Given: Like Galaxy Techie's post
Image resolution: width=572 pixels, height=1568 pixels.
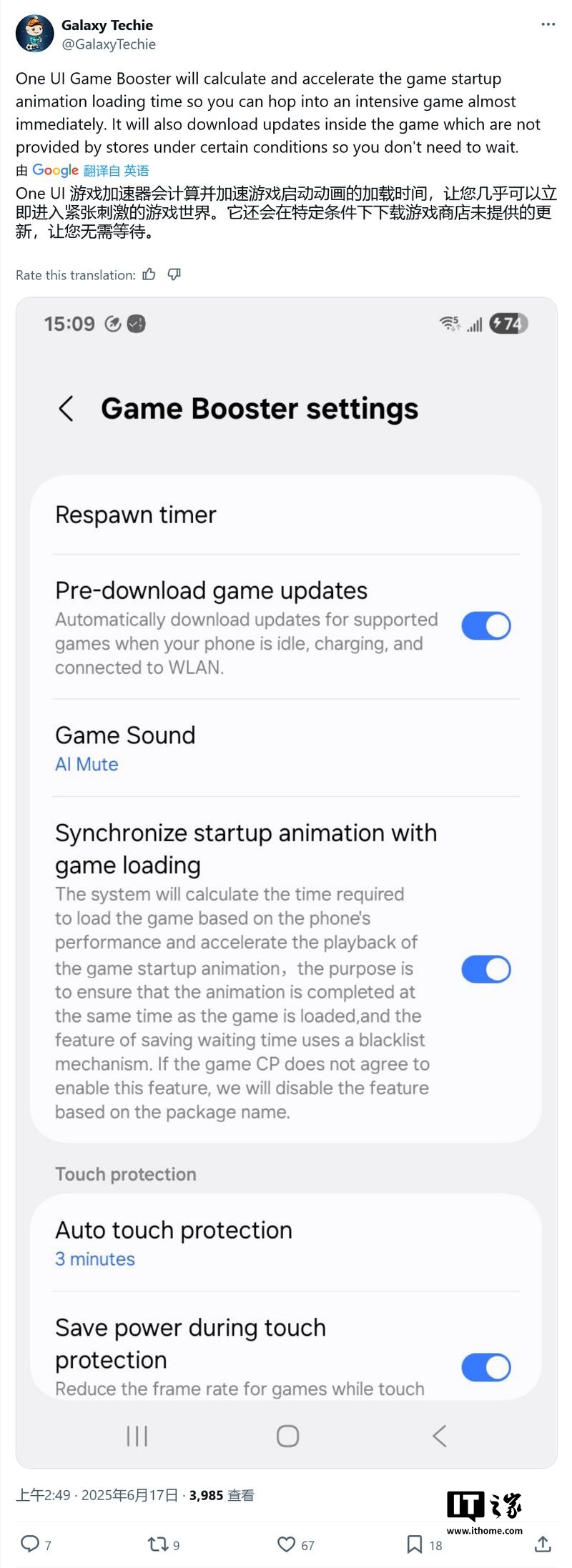Looking at the screenshot, I should point(286,1544).
